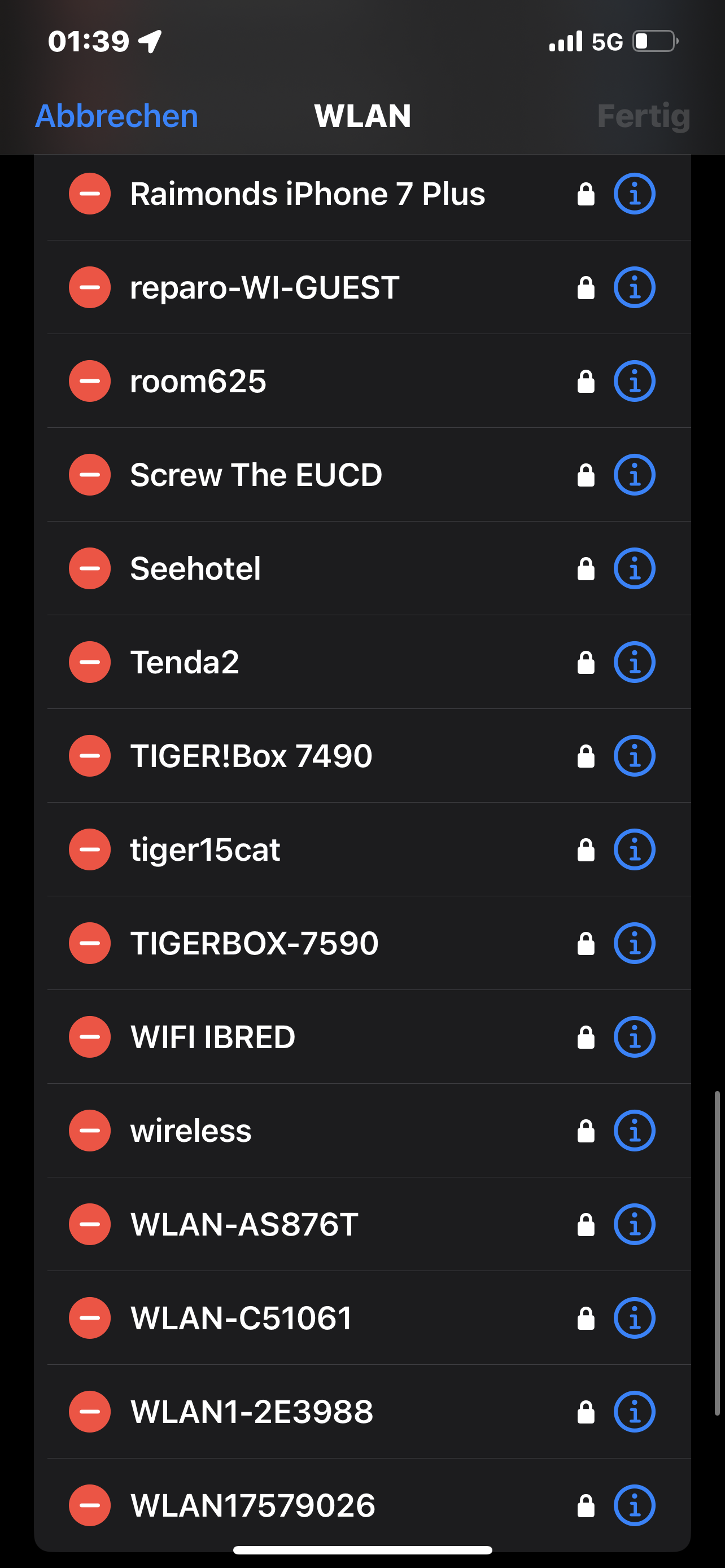725x1568 pixels.
Task: Tap Abbrechen to cancel editing
Action: (117, 116)
